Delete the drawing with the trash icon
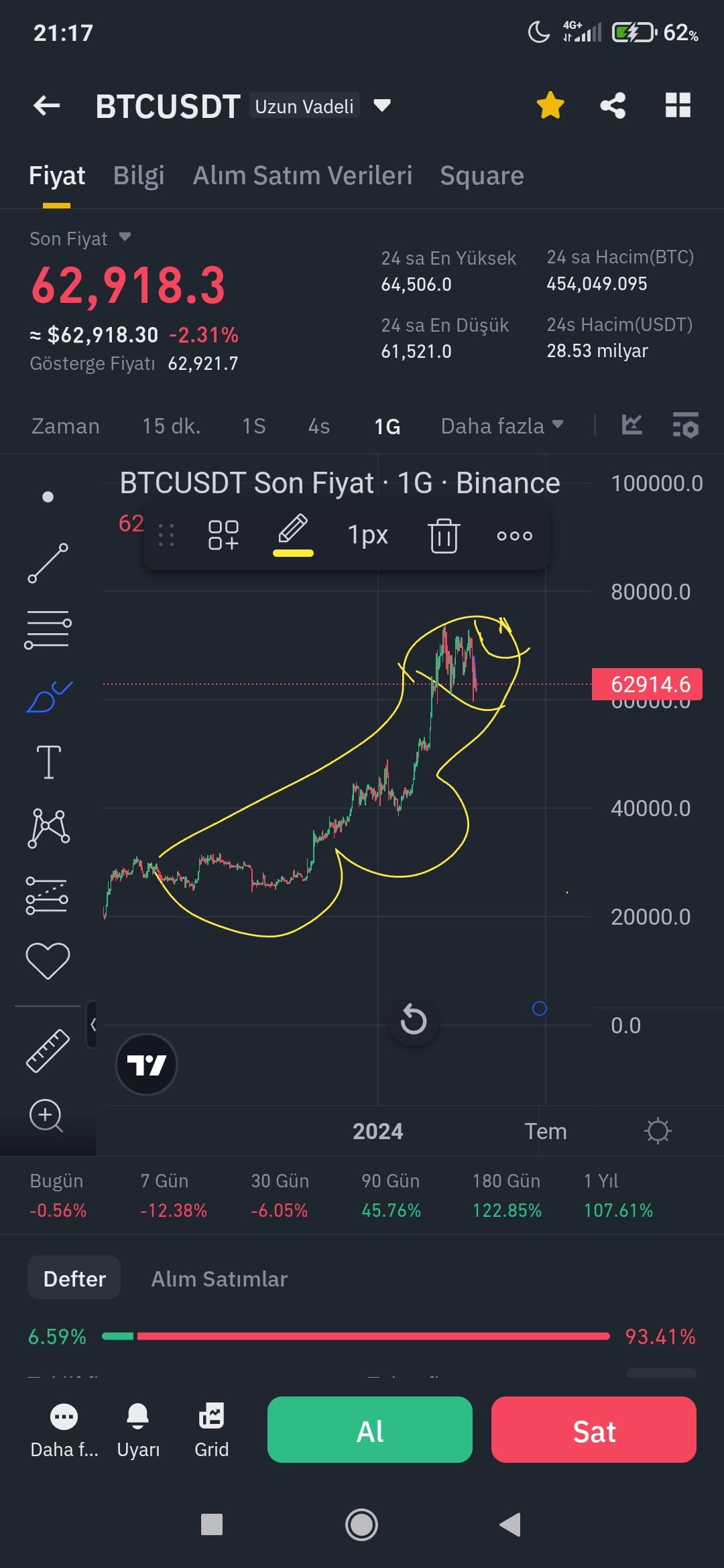The width and height of the screenshot is (724, 1568). (443, 535)
